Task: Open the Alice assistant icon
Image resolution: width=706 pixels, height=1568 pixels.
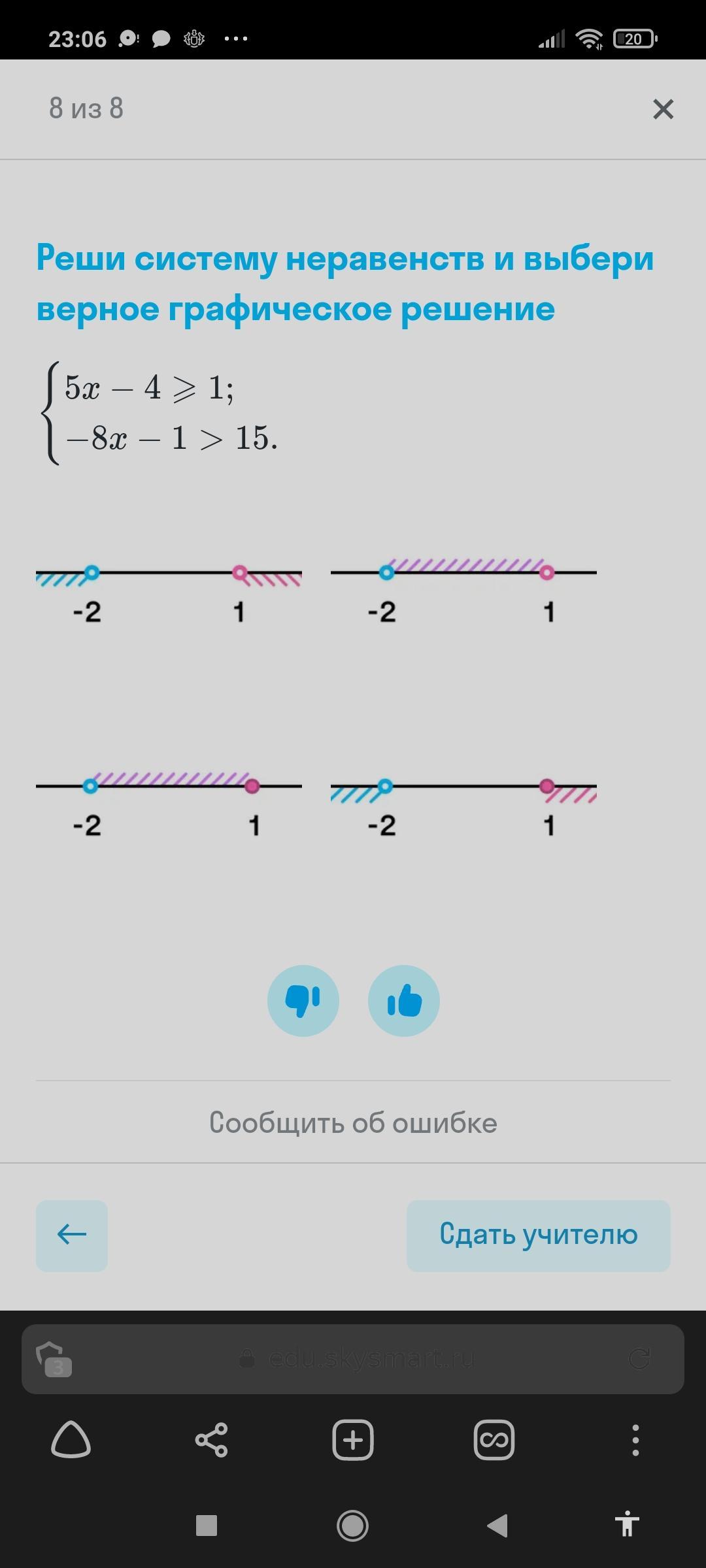Action: 71,1440
